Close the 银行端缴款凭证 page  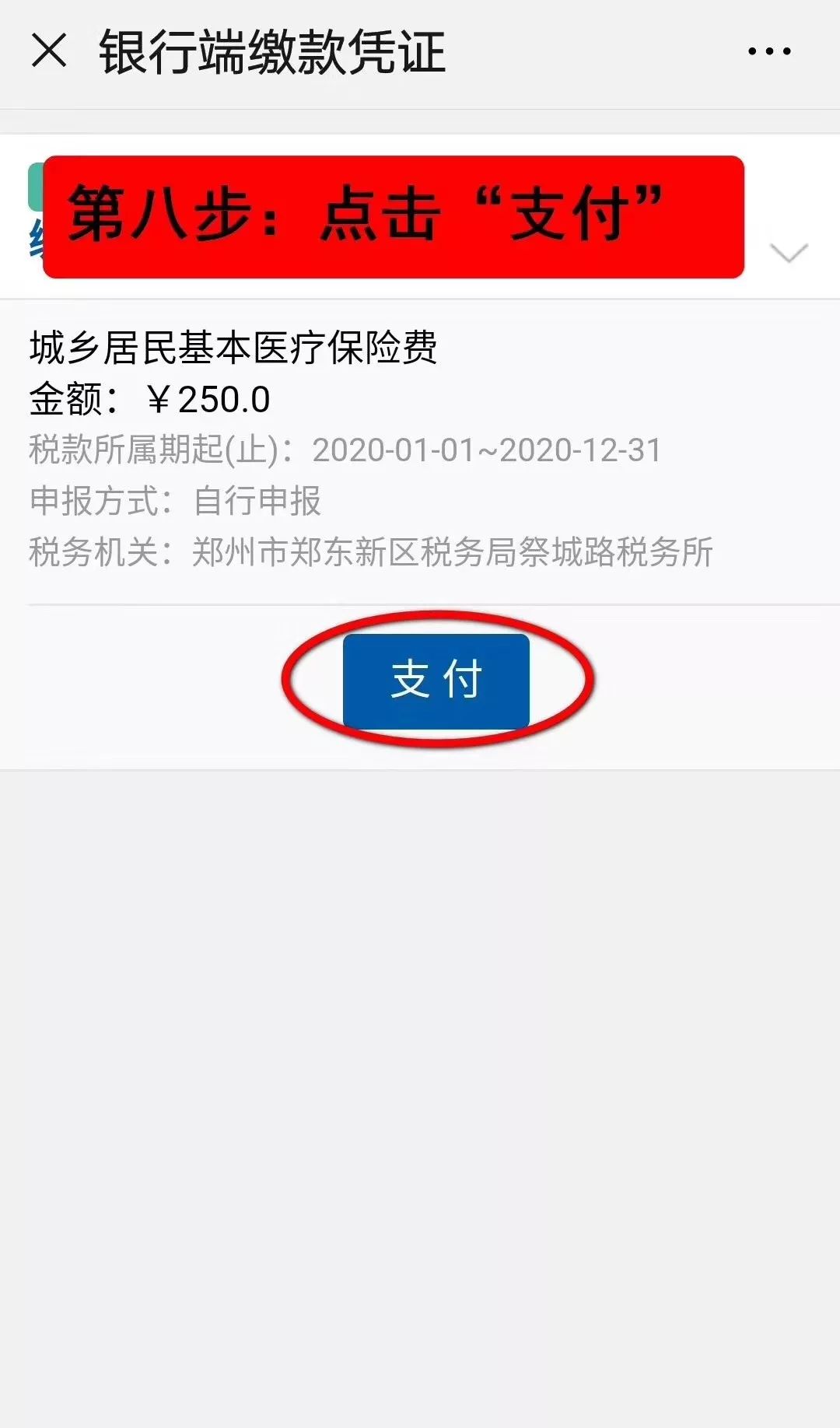click(49, 51)
